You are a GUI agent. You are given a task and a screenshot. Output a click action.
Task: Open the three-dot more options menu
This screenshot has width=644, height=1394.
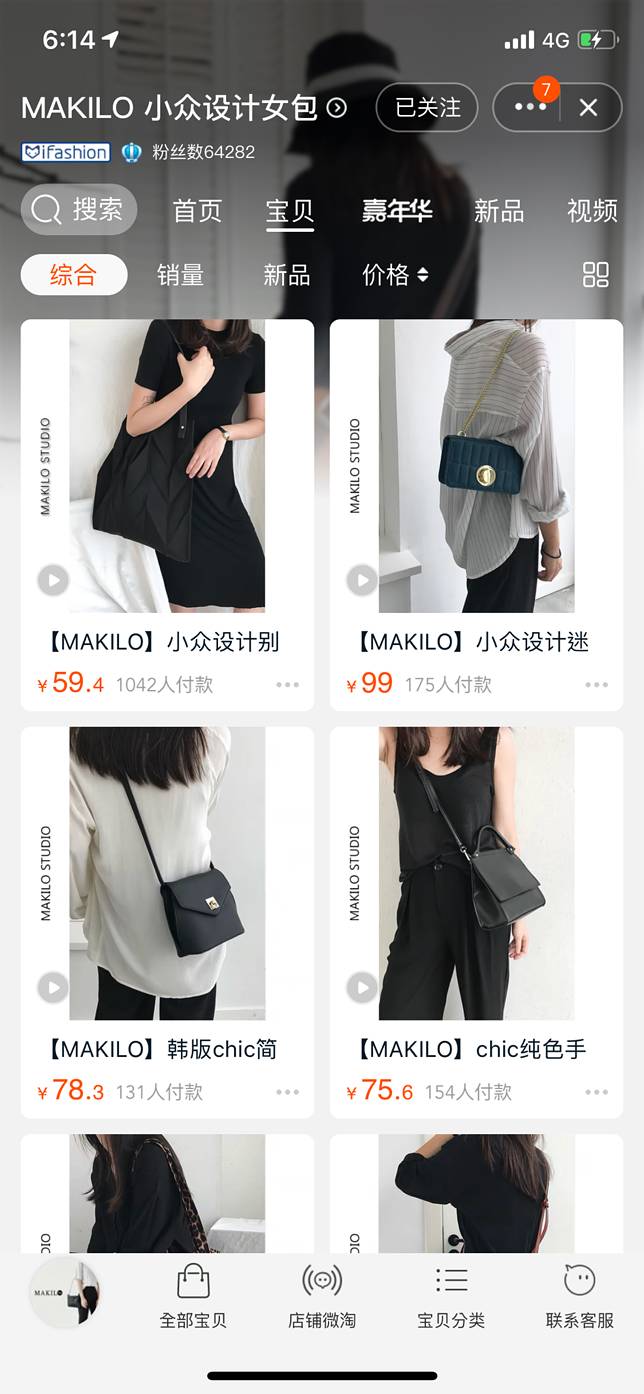click(530, 107)
